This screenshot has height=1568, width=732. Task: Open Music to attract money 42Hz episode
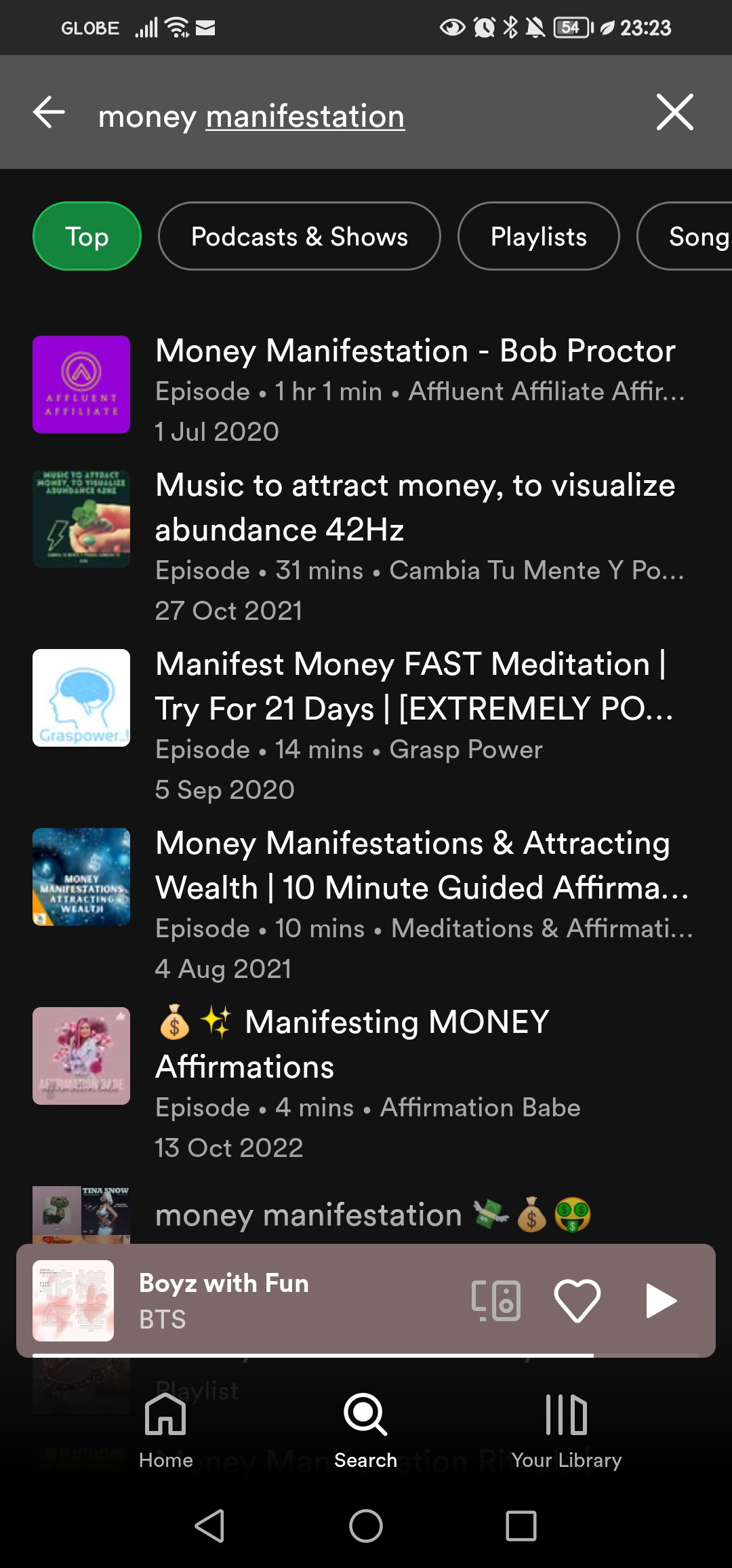click(x=366, y=546)
